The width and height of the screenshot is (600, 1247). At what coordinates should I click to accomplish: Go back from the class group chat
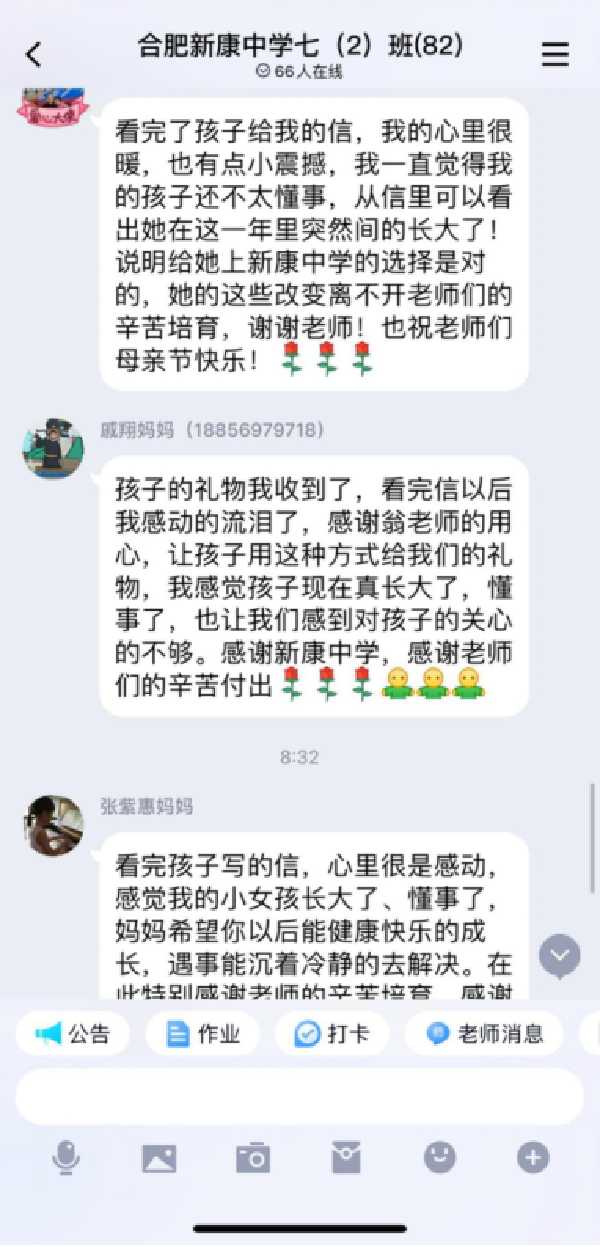click(x=34, y=55)
